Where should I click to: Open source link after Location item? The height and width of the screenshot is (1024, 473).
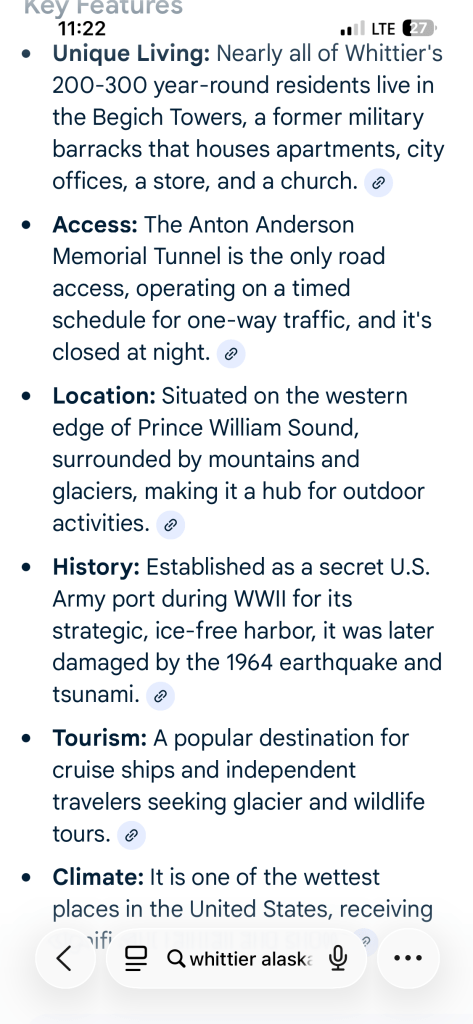pos(171,525)
